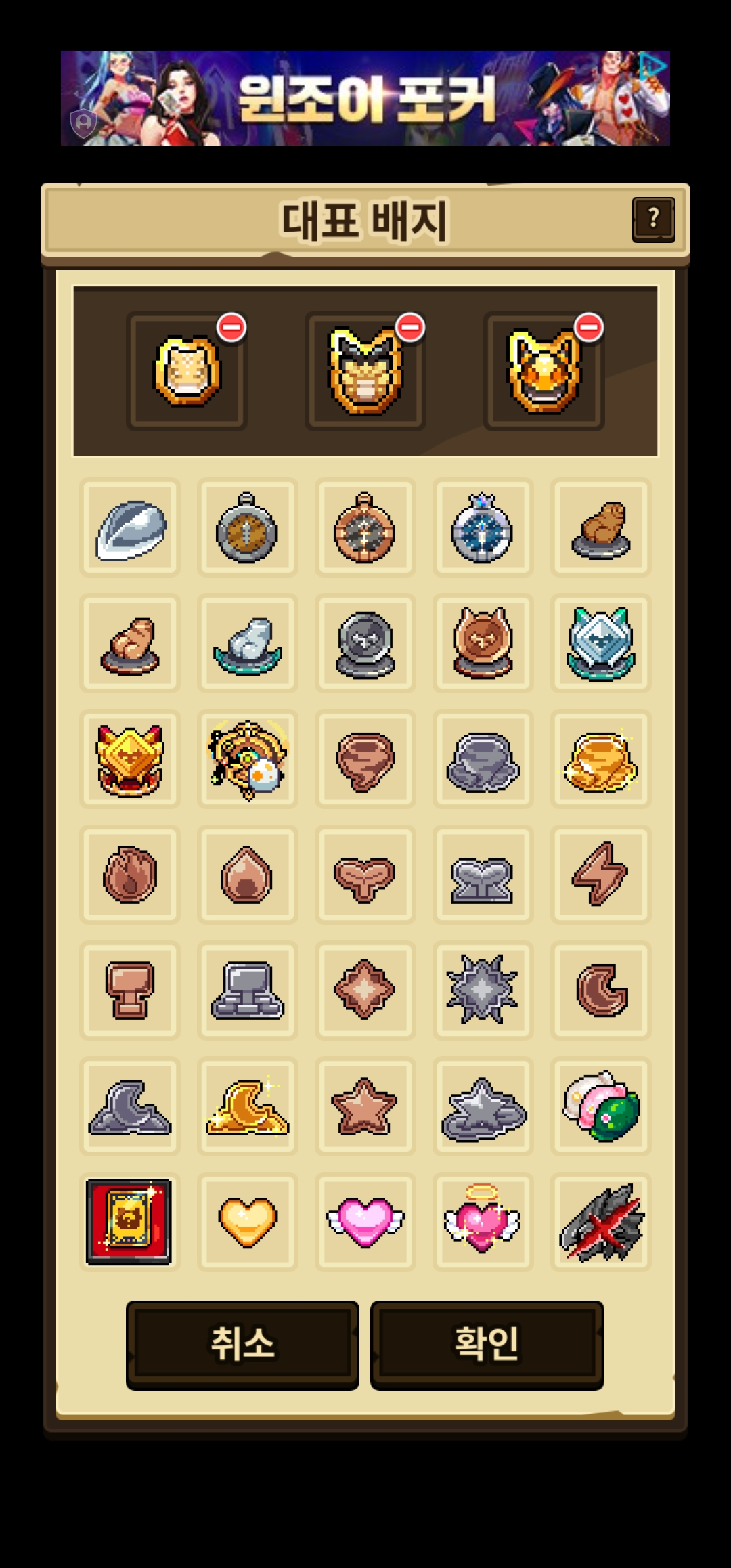Viewport: 731px width, 1568px height.
Task: Tap 취소 to cancel
Action: pos(242,1345)
